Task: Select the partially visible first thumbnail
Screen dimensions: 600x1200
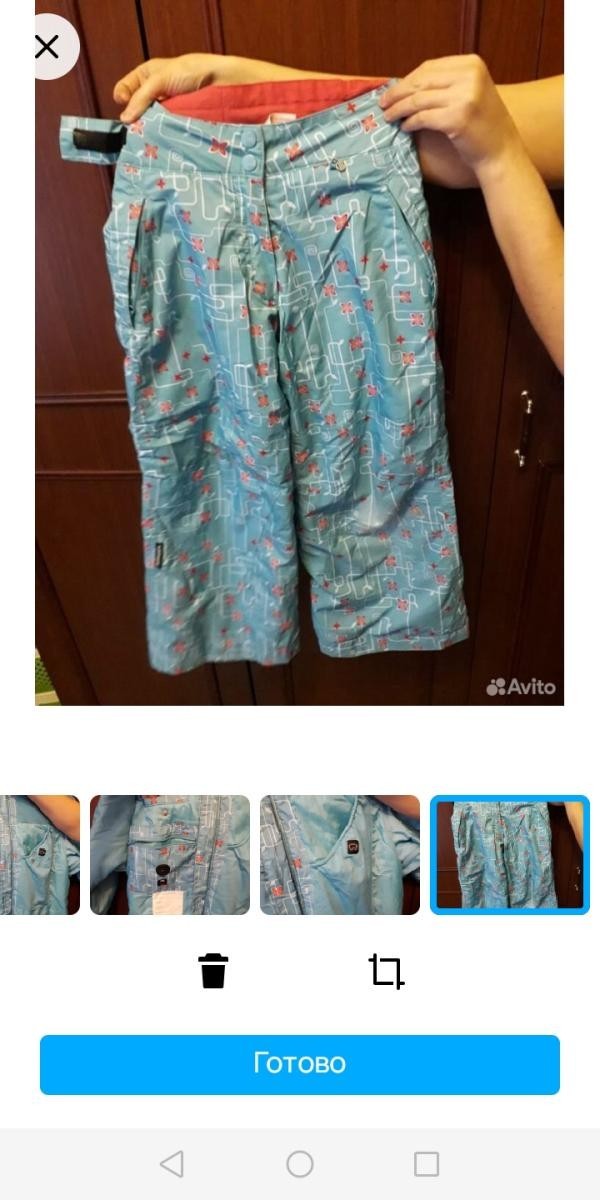Action: point(40,855)
